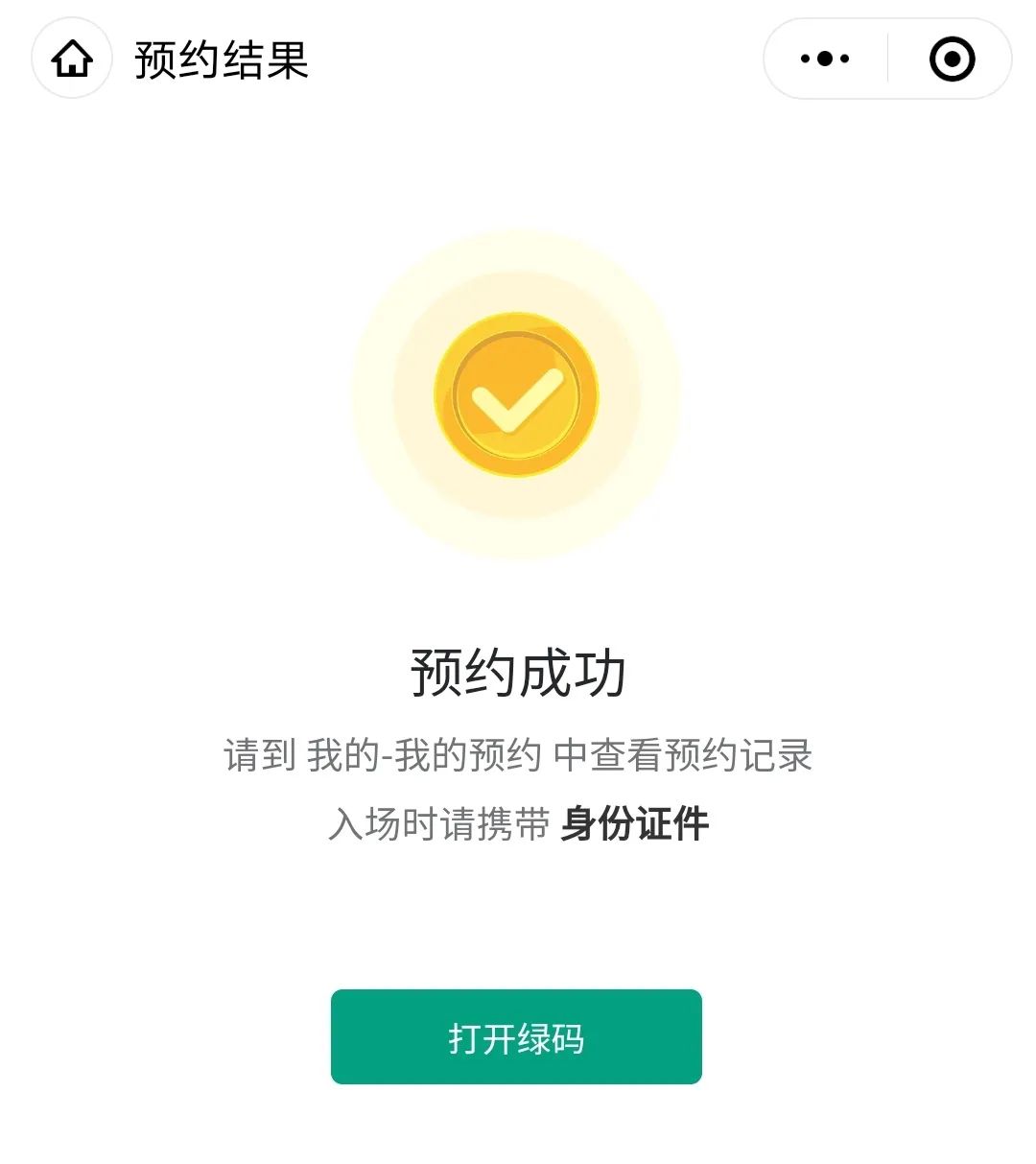Close the mini program with the circle icon
The height and width of the screenshot is (1164, 1036).
tap(952, 59)
